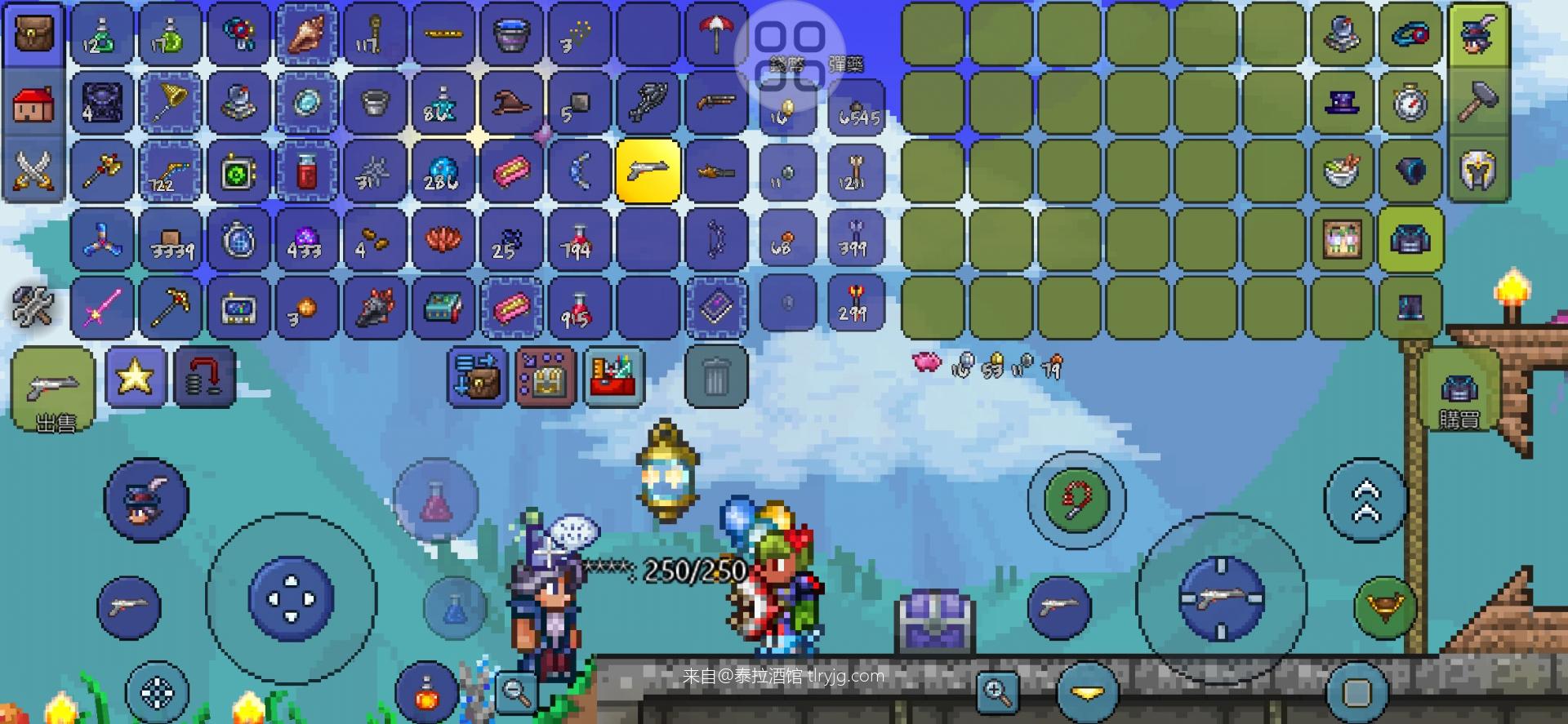
Task: Tap the trash can slot
Action: [716, 377]
